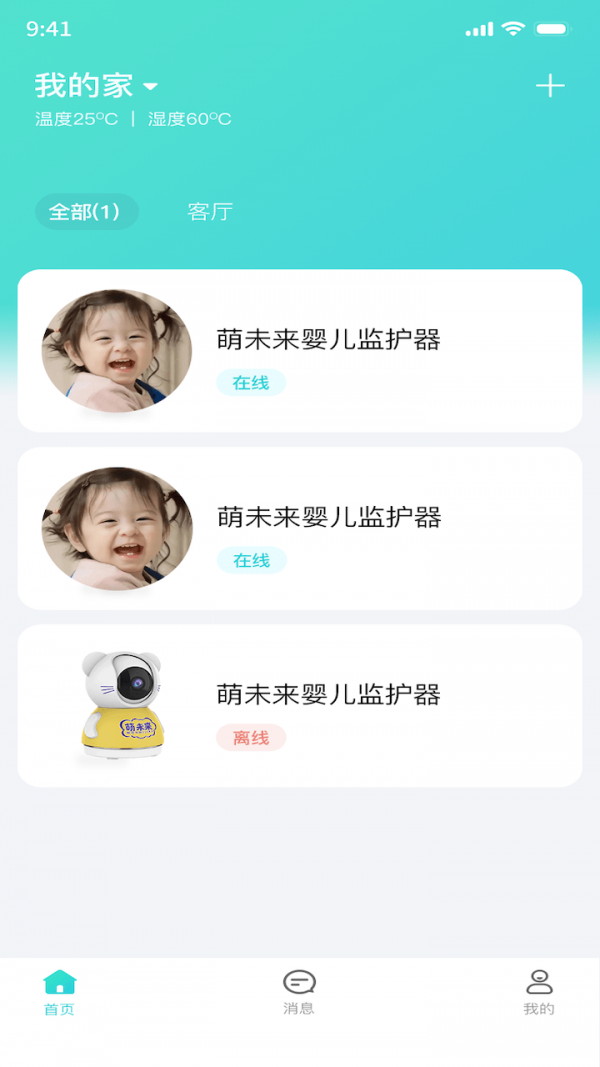The width and height of the screenshot is (600, 1067).
Task: Switch to the 我的 profile tab
Action: point(539,992)
